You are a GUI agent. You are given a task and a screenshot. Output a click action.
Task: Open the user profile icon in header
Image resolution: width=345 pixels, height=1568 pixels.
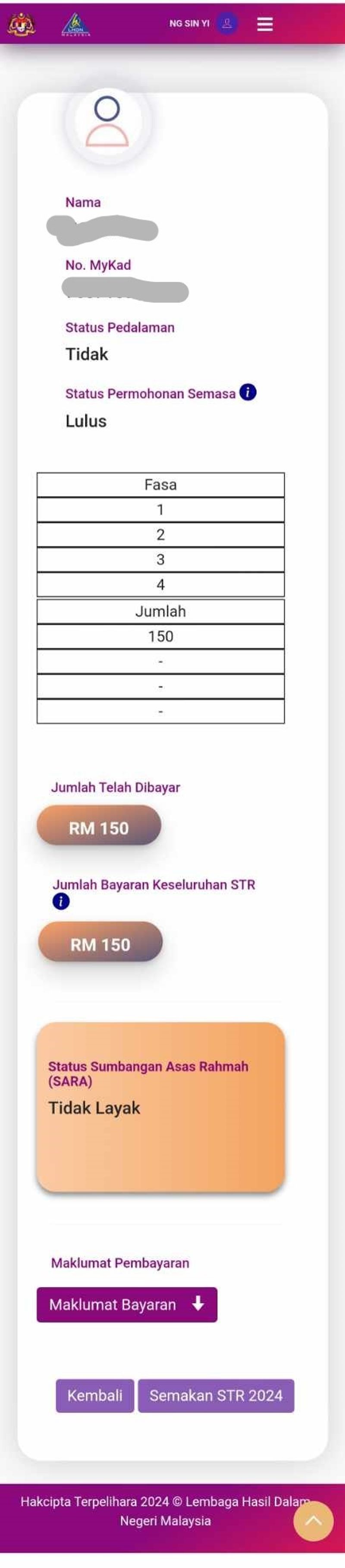[x=227, y=24]
